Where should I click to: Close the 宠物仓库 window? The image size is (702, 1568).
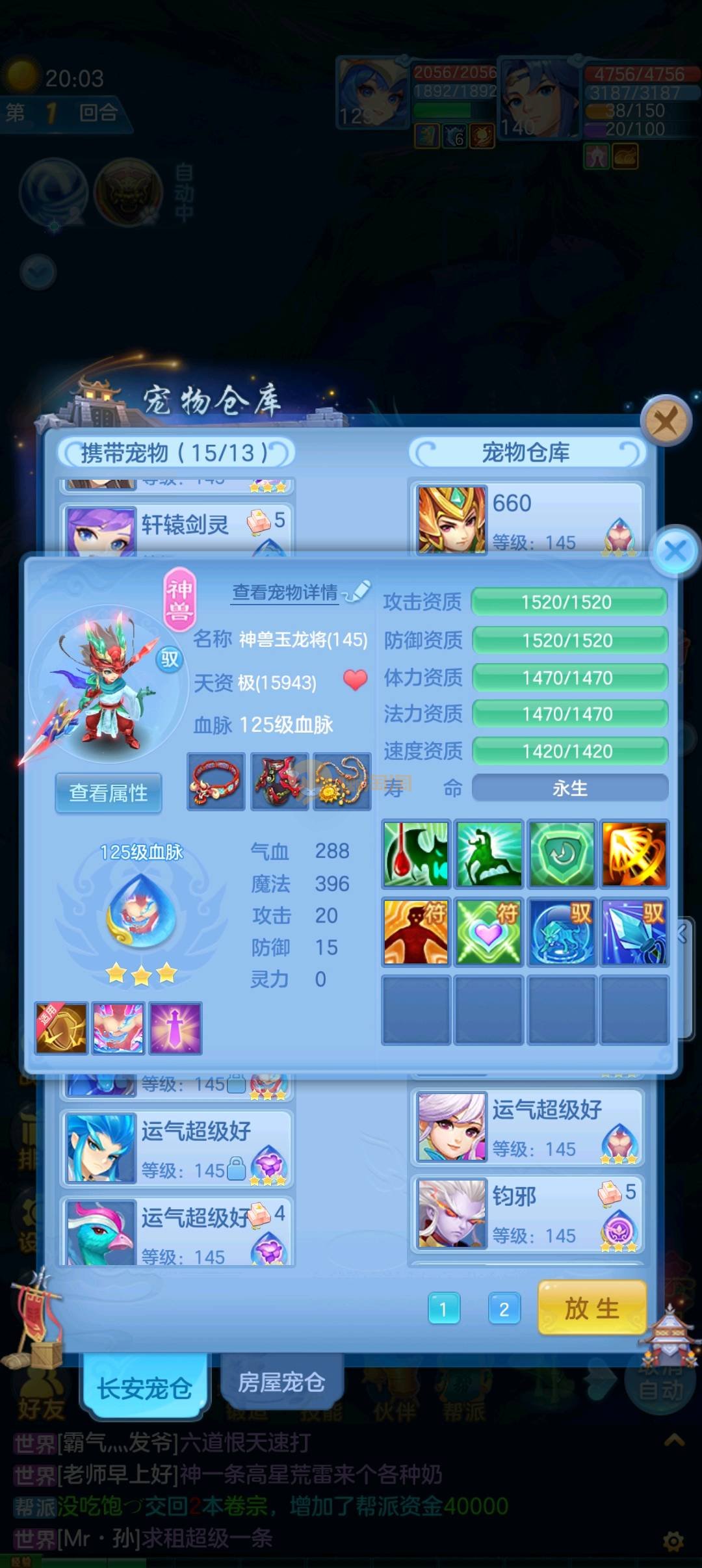[x=666, y=421]
